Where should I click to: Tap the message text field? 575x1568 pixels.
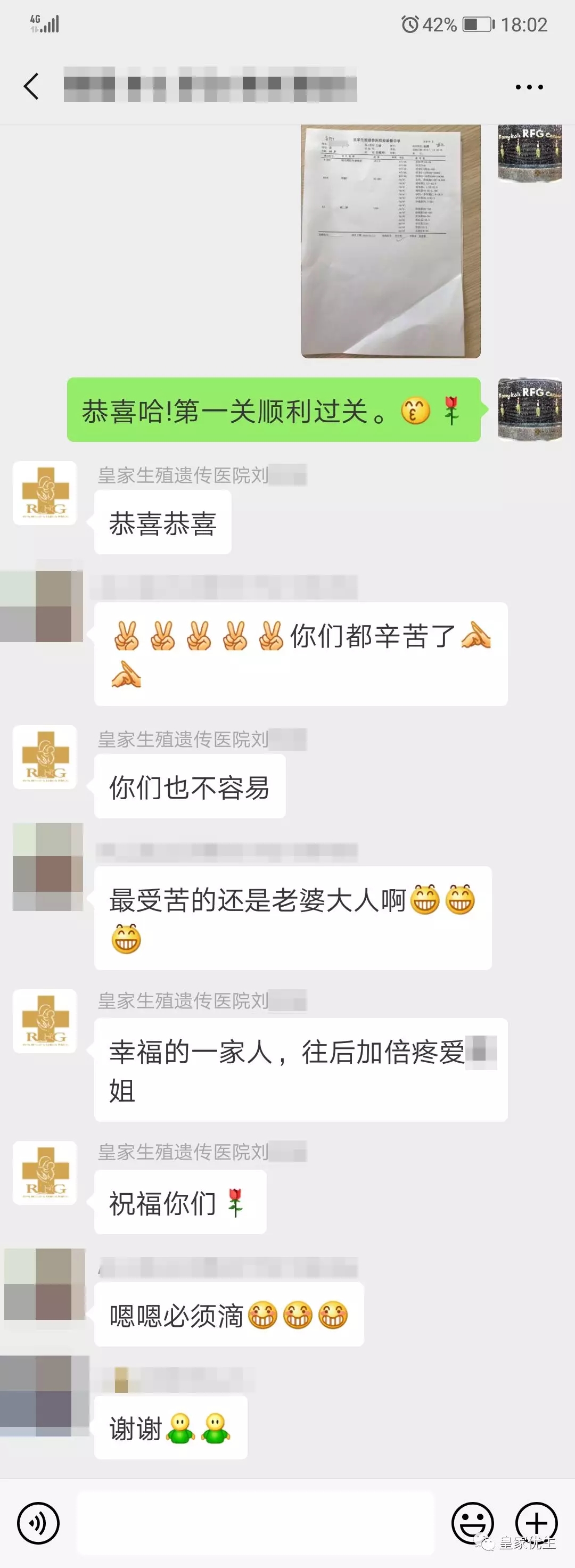click(256, 1524)
